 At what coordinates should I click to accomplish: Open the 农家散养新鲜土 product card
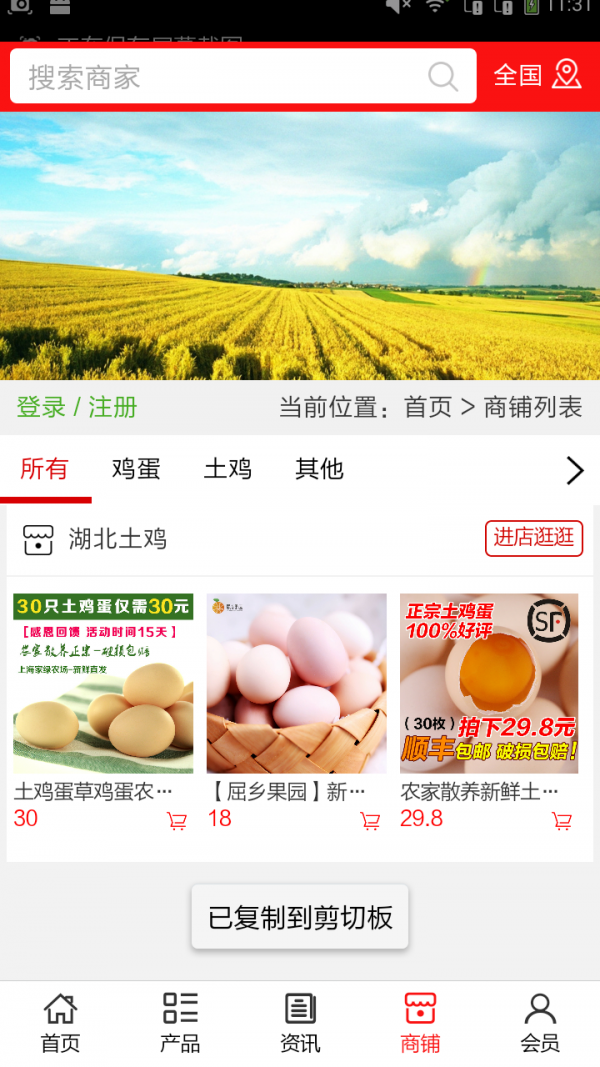coord(489,684)
